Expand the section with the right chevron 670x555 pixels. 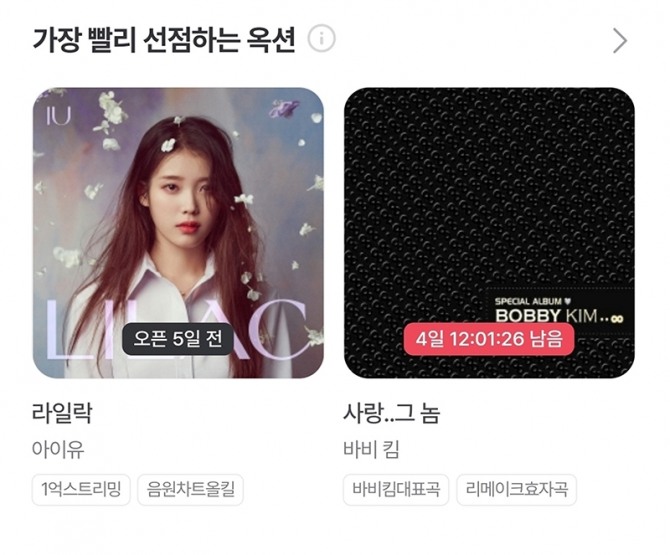click(620, 40)
